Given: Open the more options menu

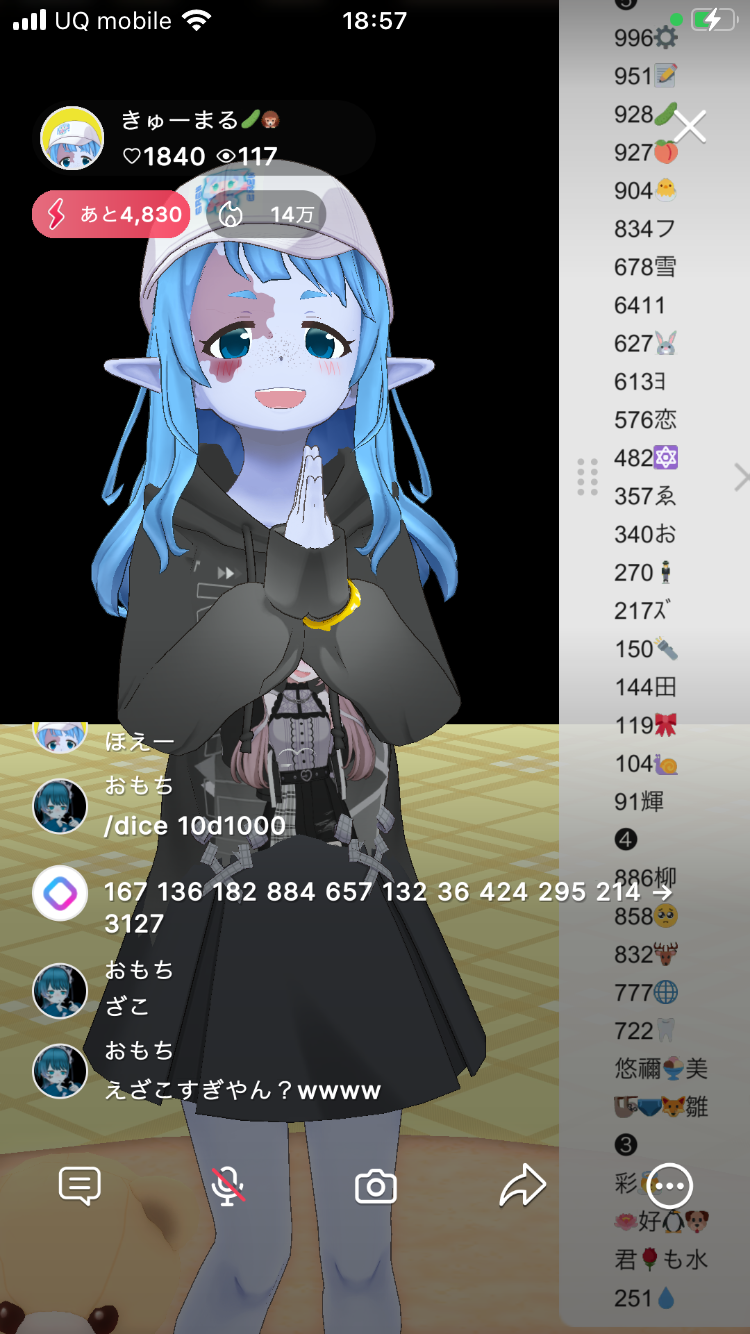Looking at the screenshot, I should pos(669,1186).
